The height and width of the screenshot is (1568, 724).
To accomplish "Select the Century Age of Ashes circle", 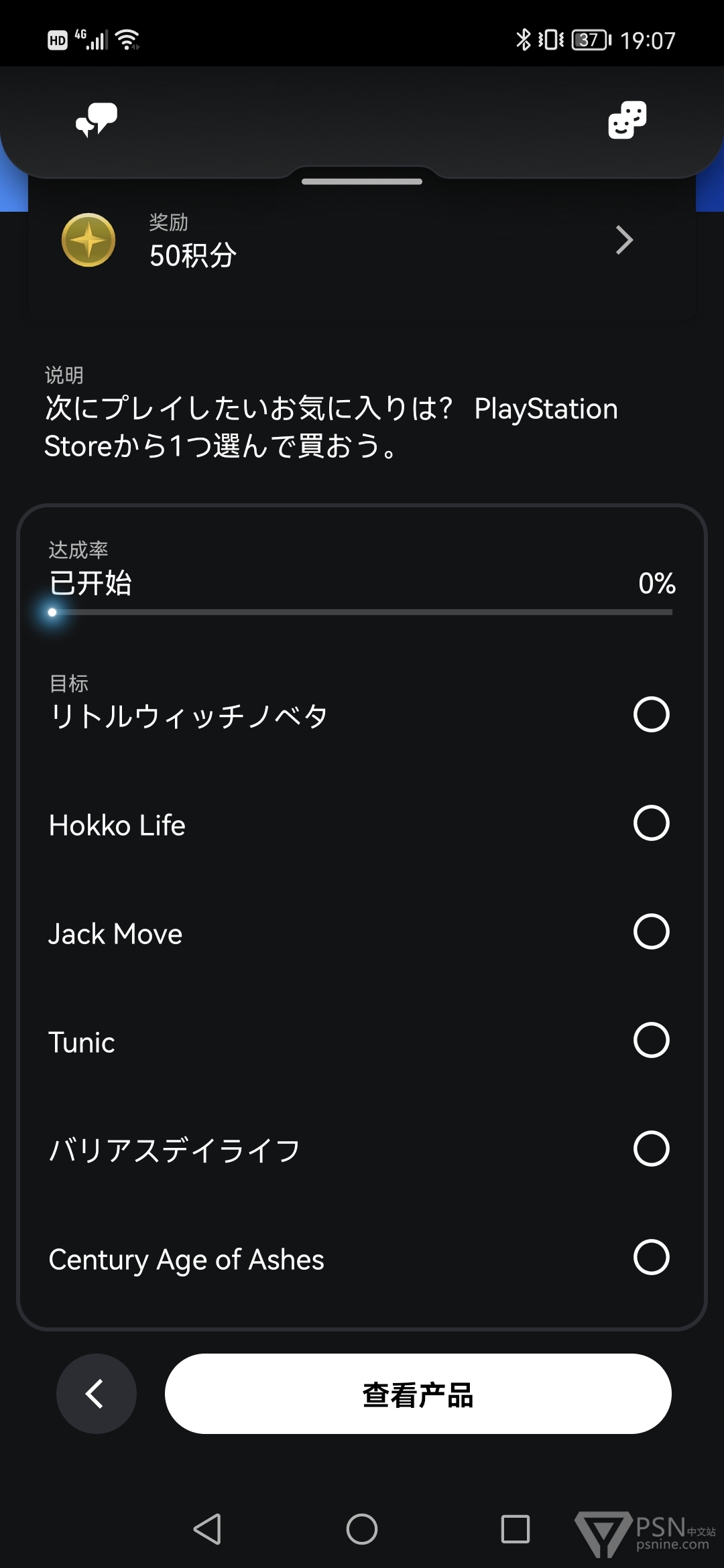I will pyautogui.click(x=651, y=1257).
